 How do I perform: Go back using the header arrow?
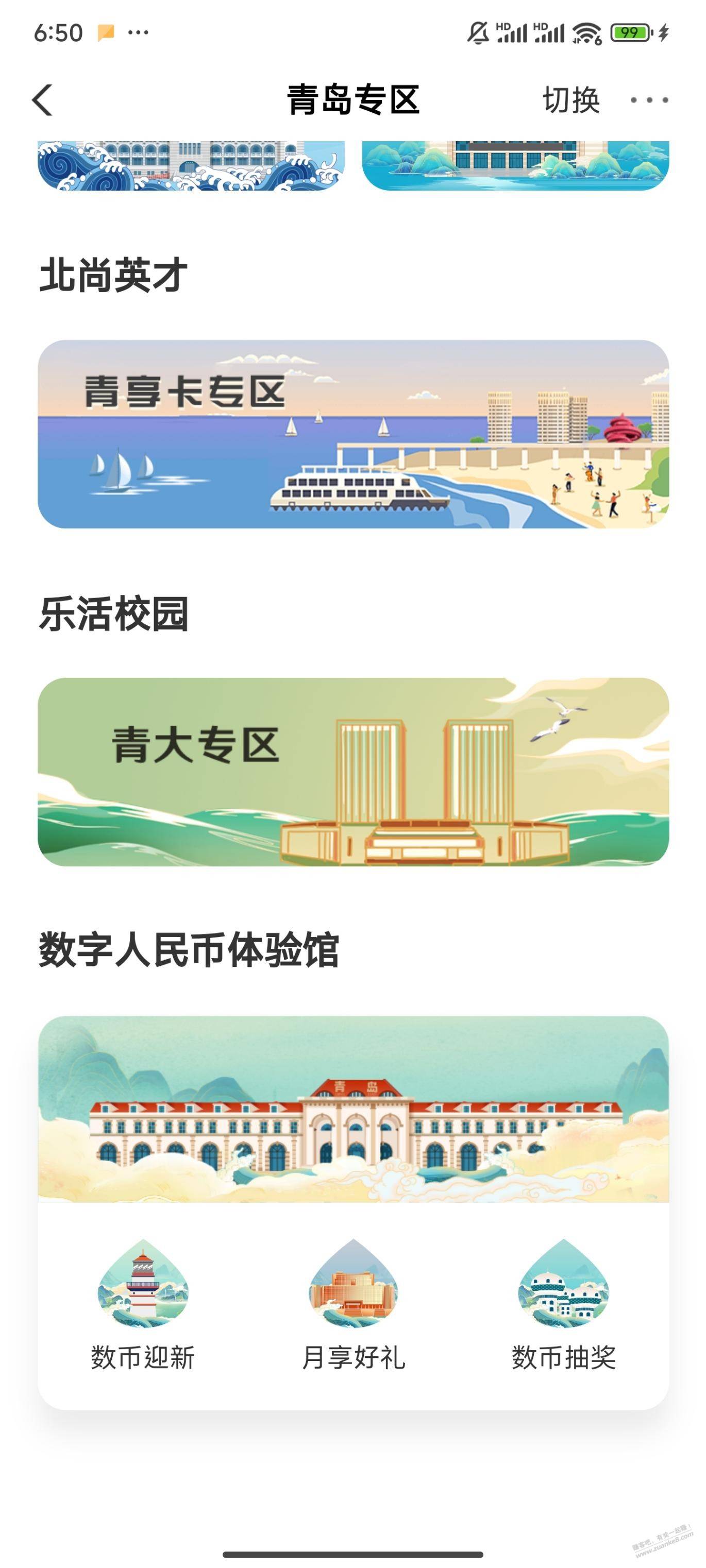click(42, 100)
